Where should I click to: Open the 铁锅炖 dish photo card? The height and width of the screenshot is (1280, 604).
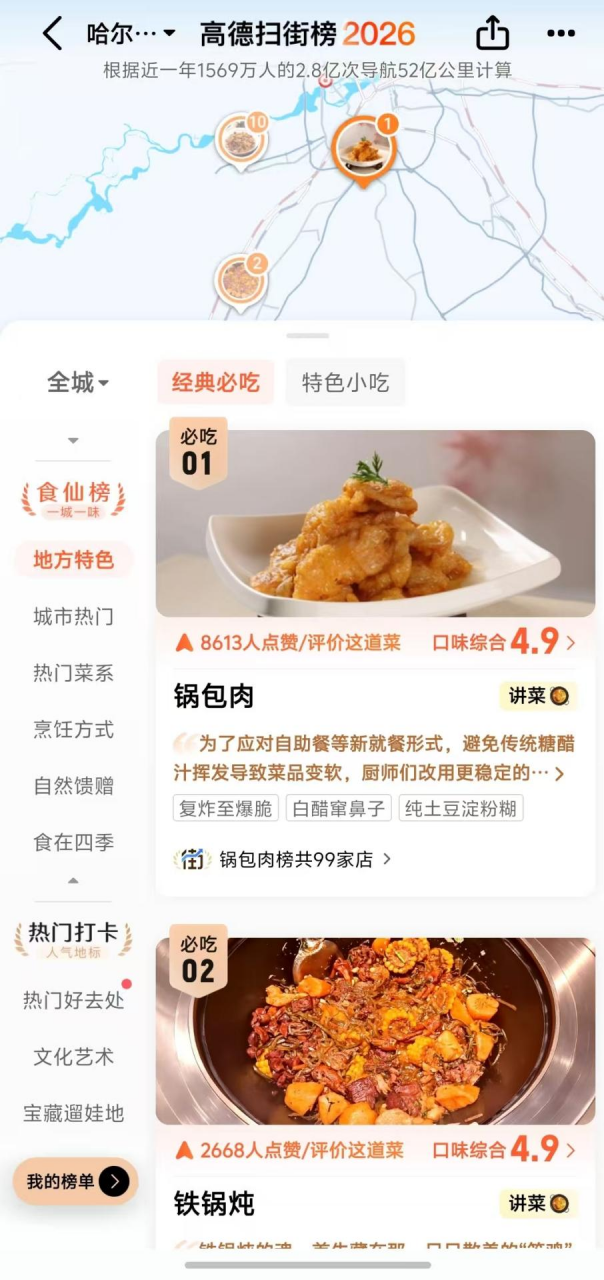click(375, 1031)
